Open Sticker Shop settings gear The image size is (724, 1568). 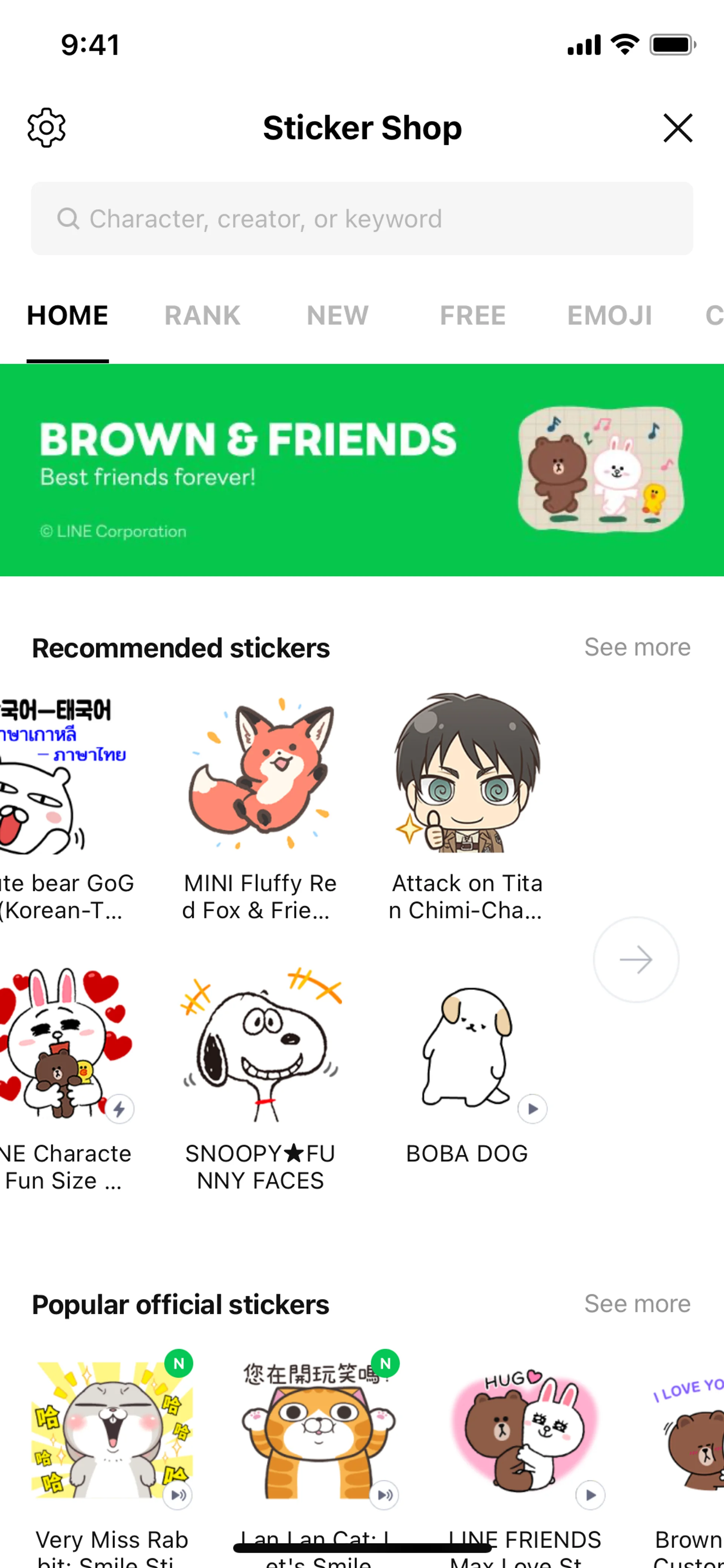(x=46, y=128)
